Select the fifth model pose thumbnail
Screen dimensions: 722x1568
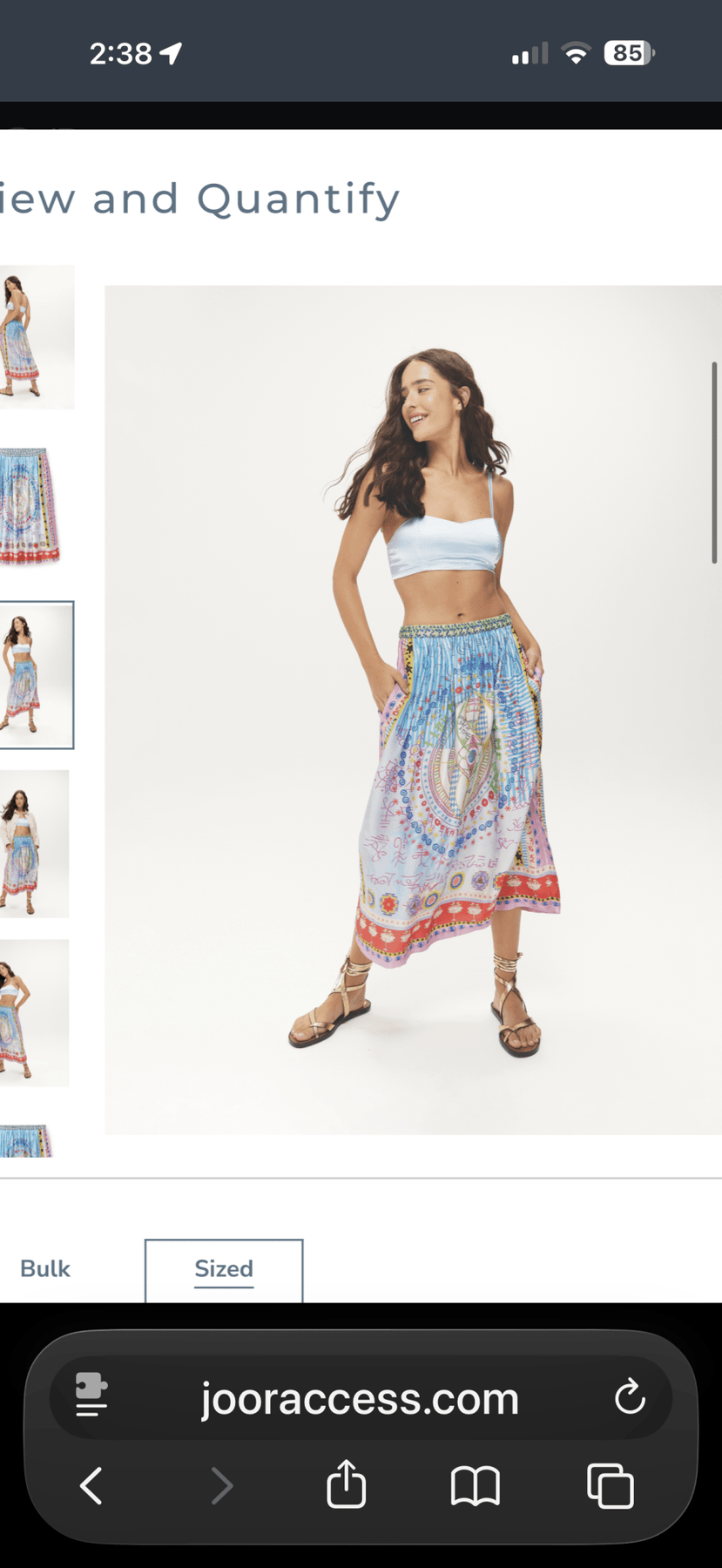tap(33, 1013)
